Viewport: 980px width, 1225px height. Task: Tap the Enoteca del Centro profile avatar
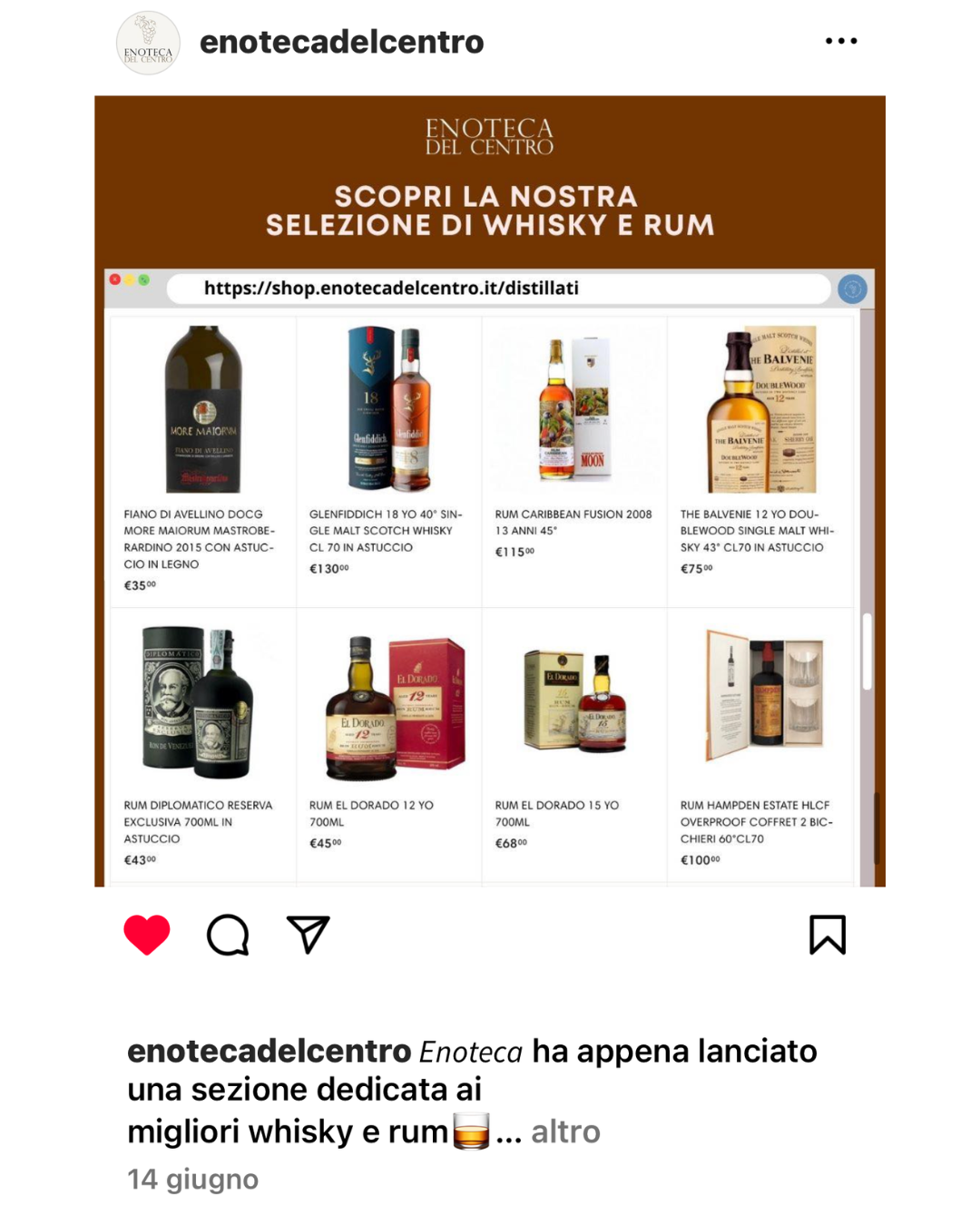pos(148,43)
